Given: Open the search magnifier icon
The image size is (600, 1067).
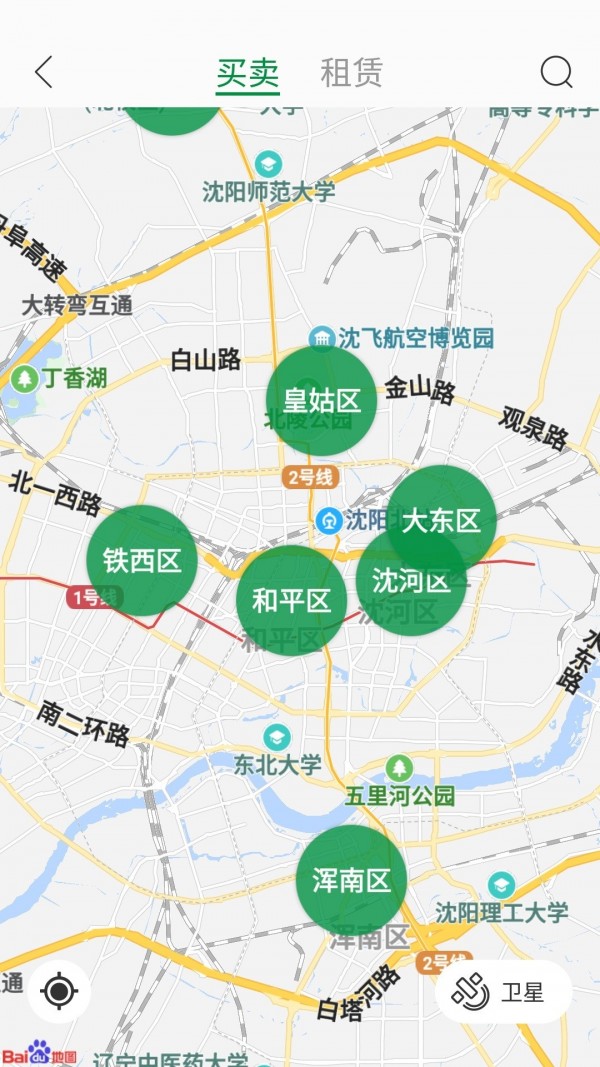Looking at the screenshot, I should [556, 73].
